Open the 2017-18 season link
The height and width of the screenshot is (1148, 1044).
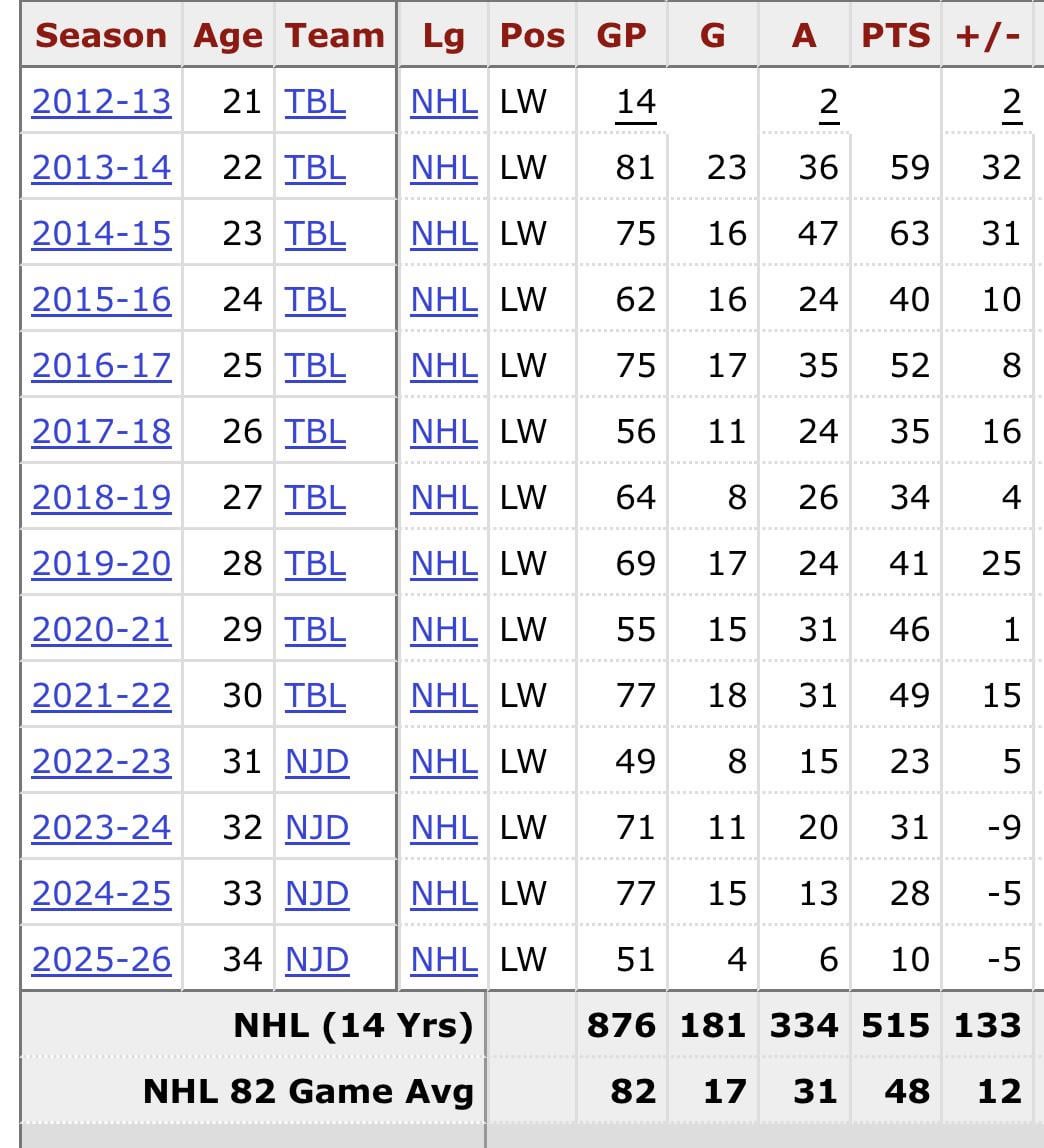101,432
